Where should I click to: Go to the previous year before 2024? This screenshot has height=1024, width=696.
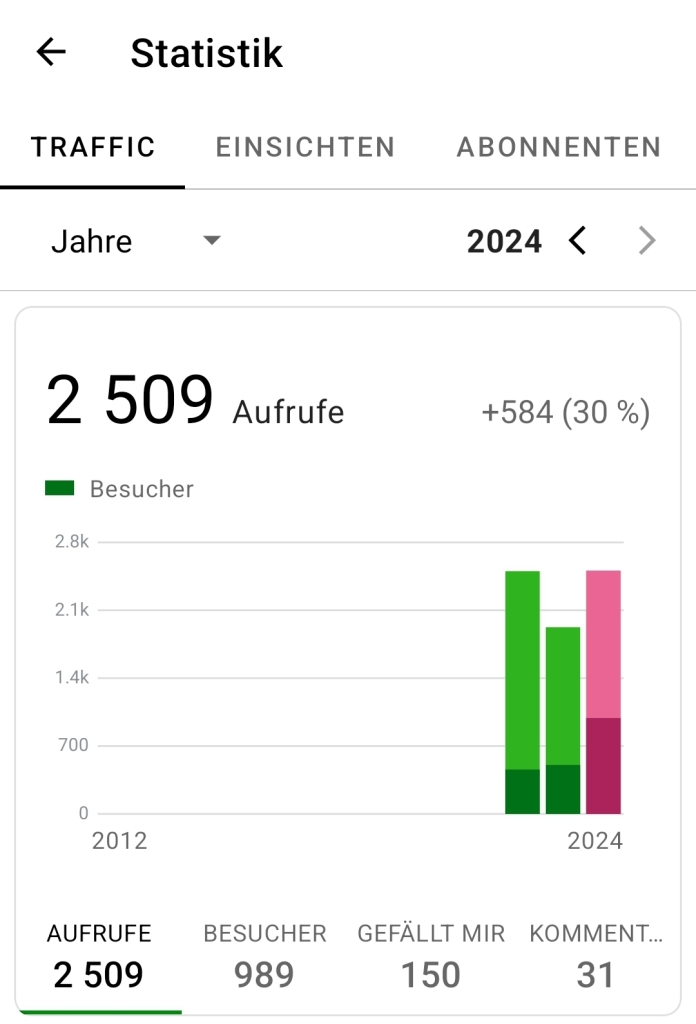(577, 241)
